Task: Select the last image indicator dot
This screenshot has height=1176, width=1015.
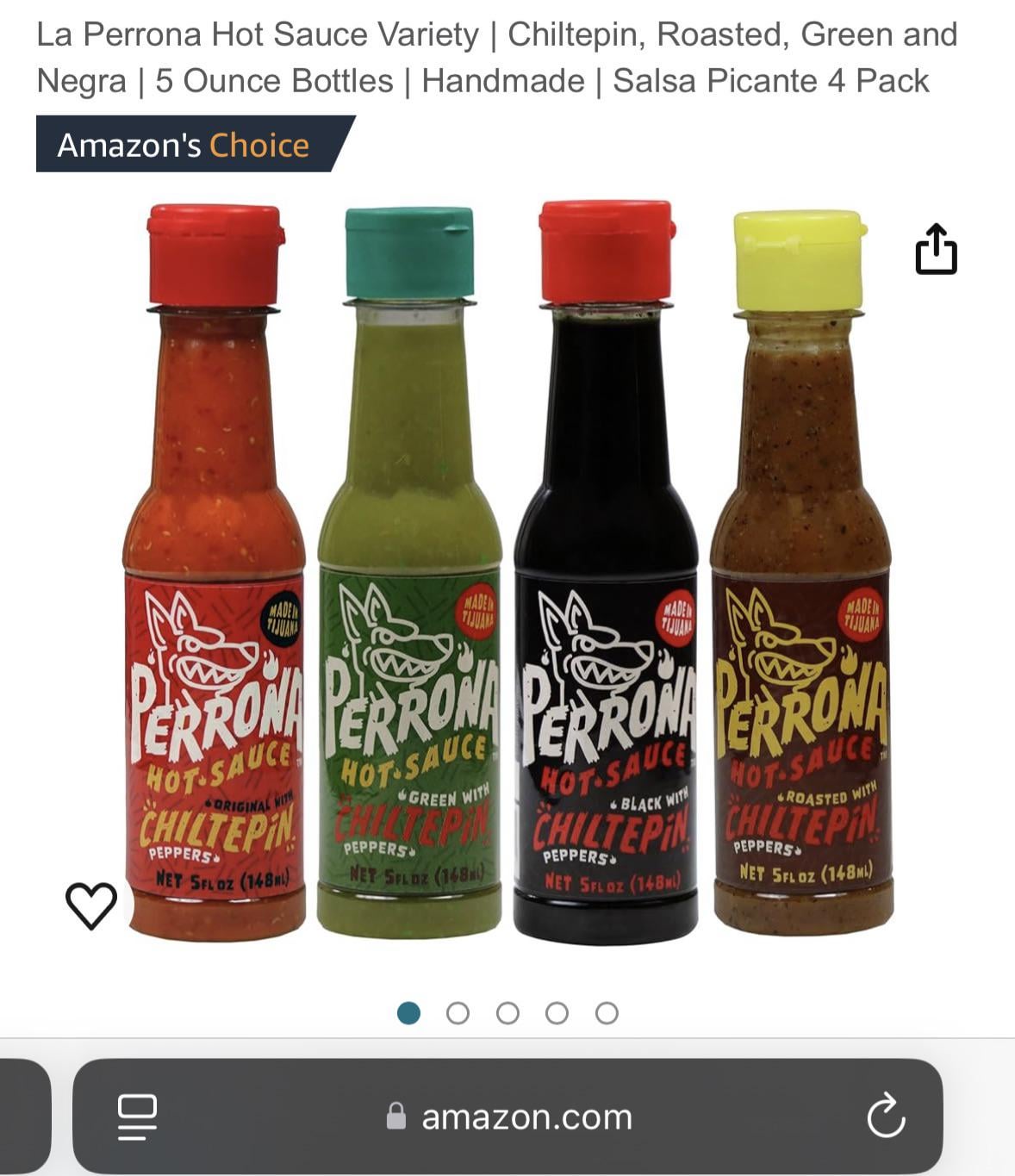Action: click(x=607, y=1013)
